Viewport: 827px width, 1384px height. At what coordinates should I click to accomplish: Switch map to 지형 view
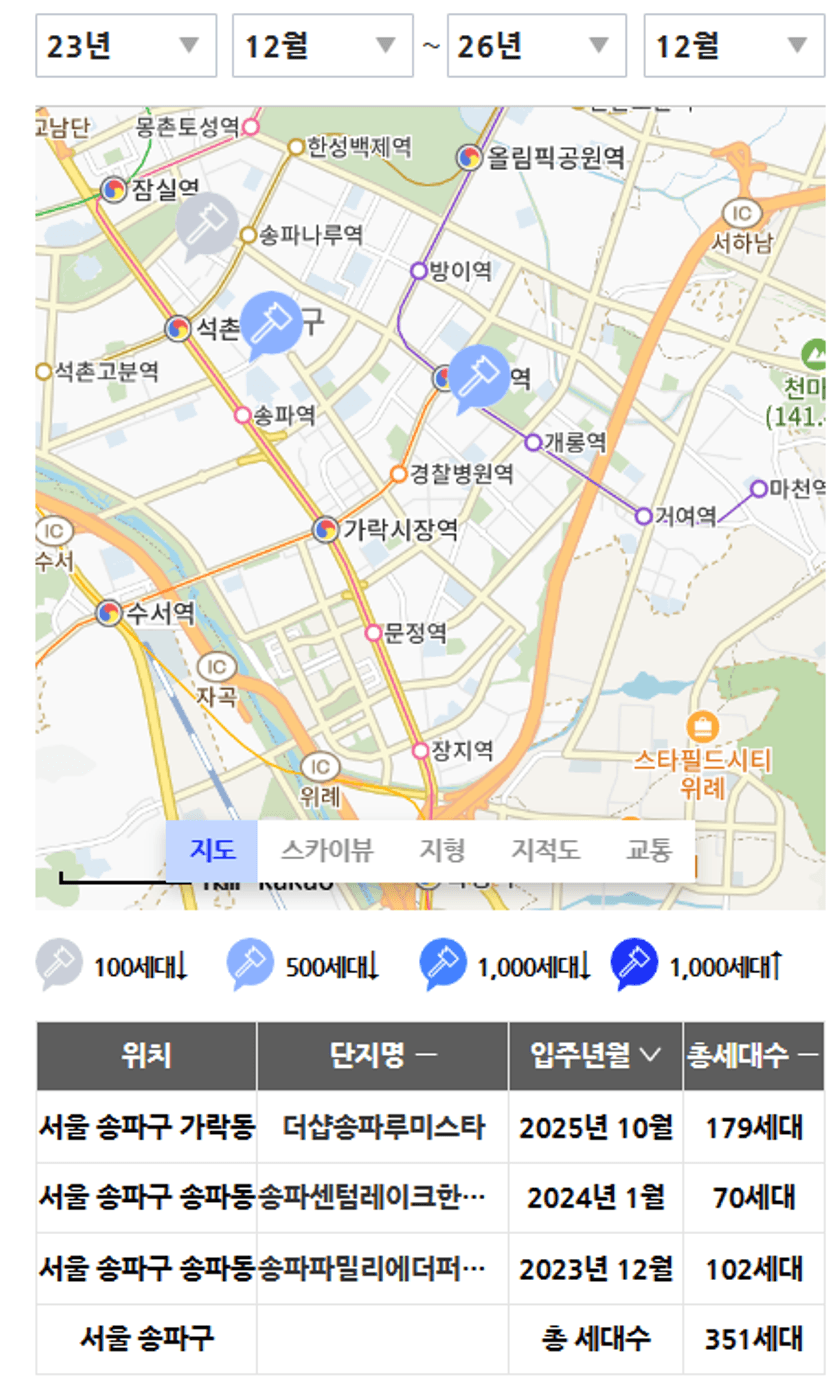(442, 851)
